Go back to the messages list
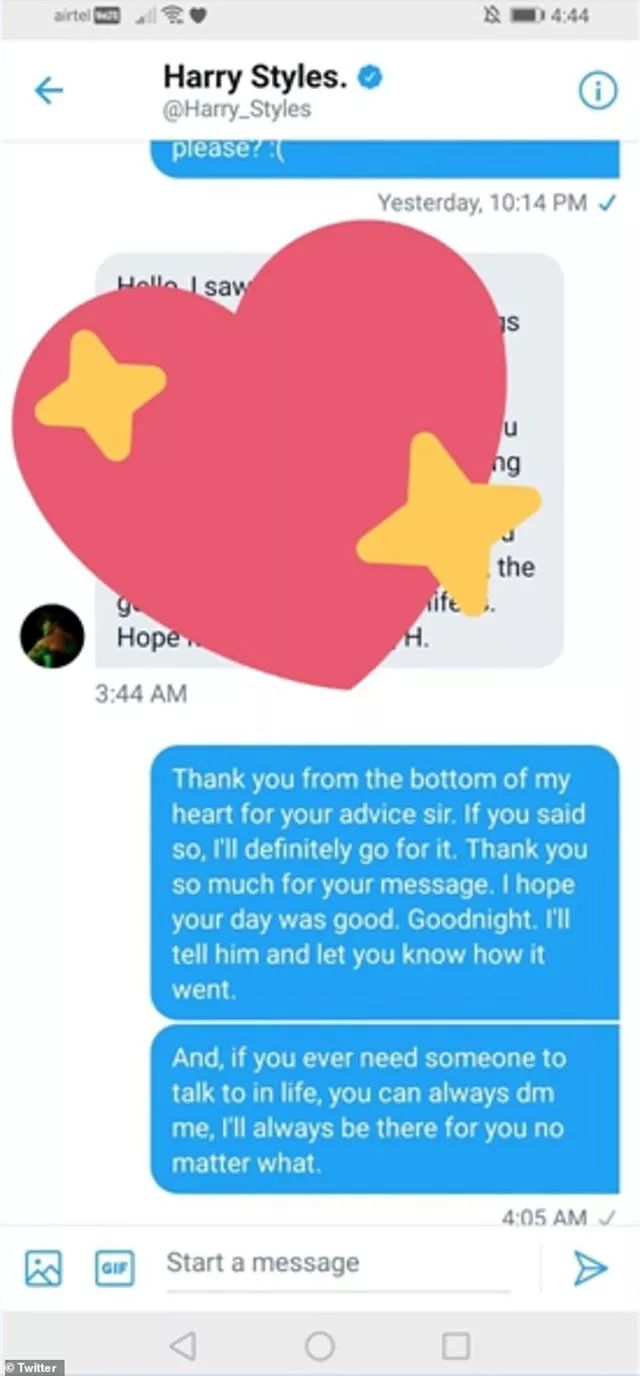The width and height of the screenshot is (640, 1376). click(48, 91)
